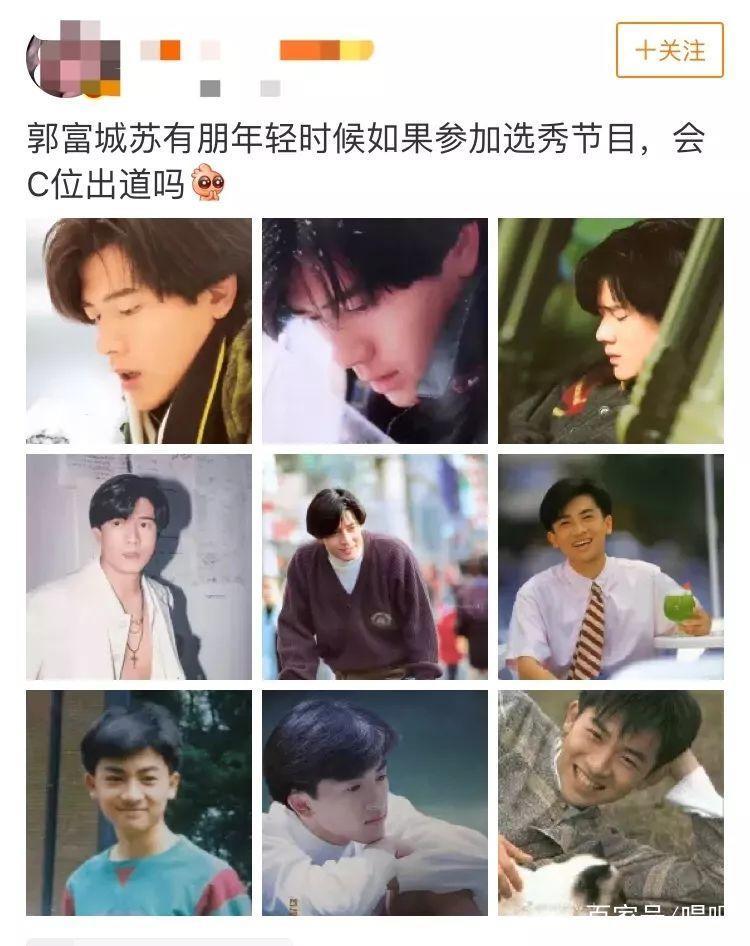Tap the 十关注 follow button
The width and height of the screenshot is (750, 946).
pos(669,50)
